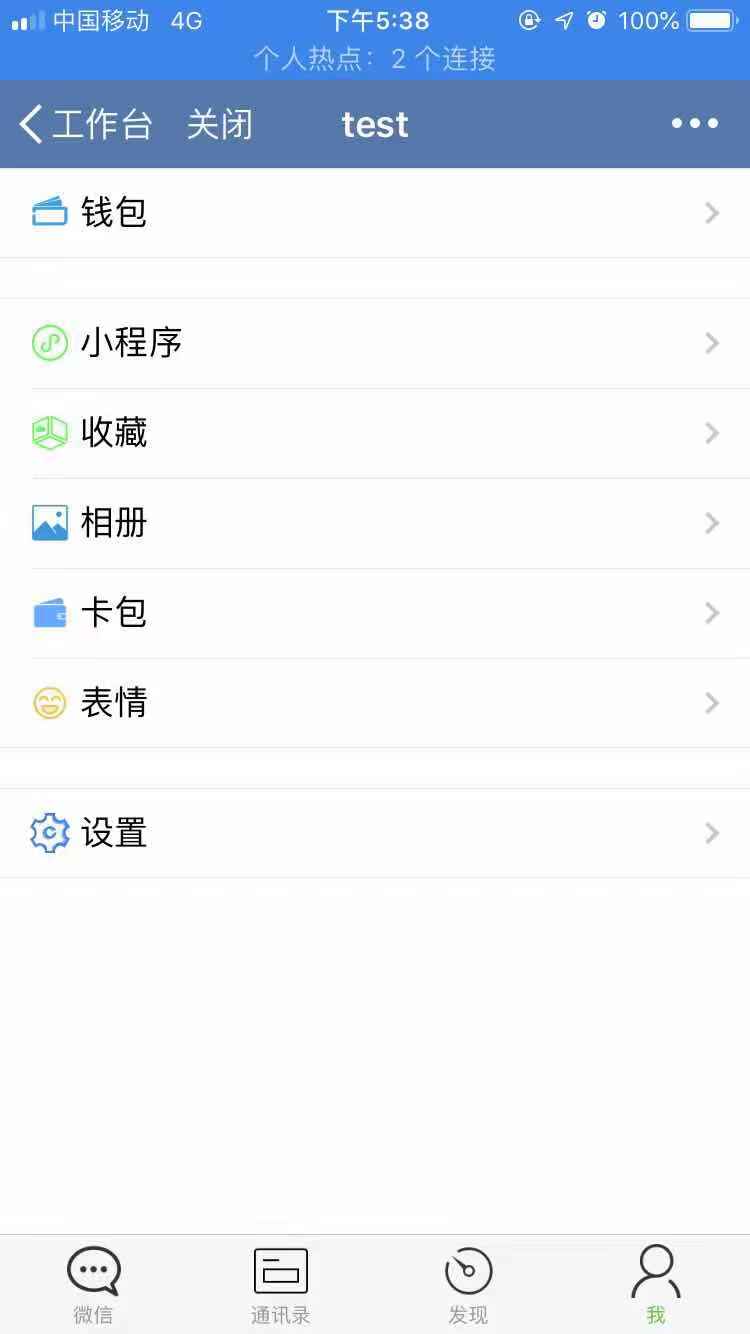
Task: Switch to the Discover tab
Action: pyautogui.click(x=468, y=1285)
